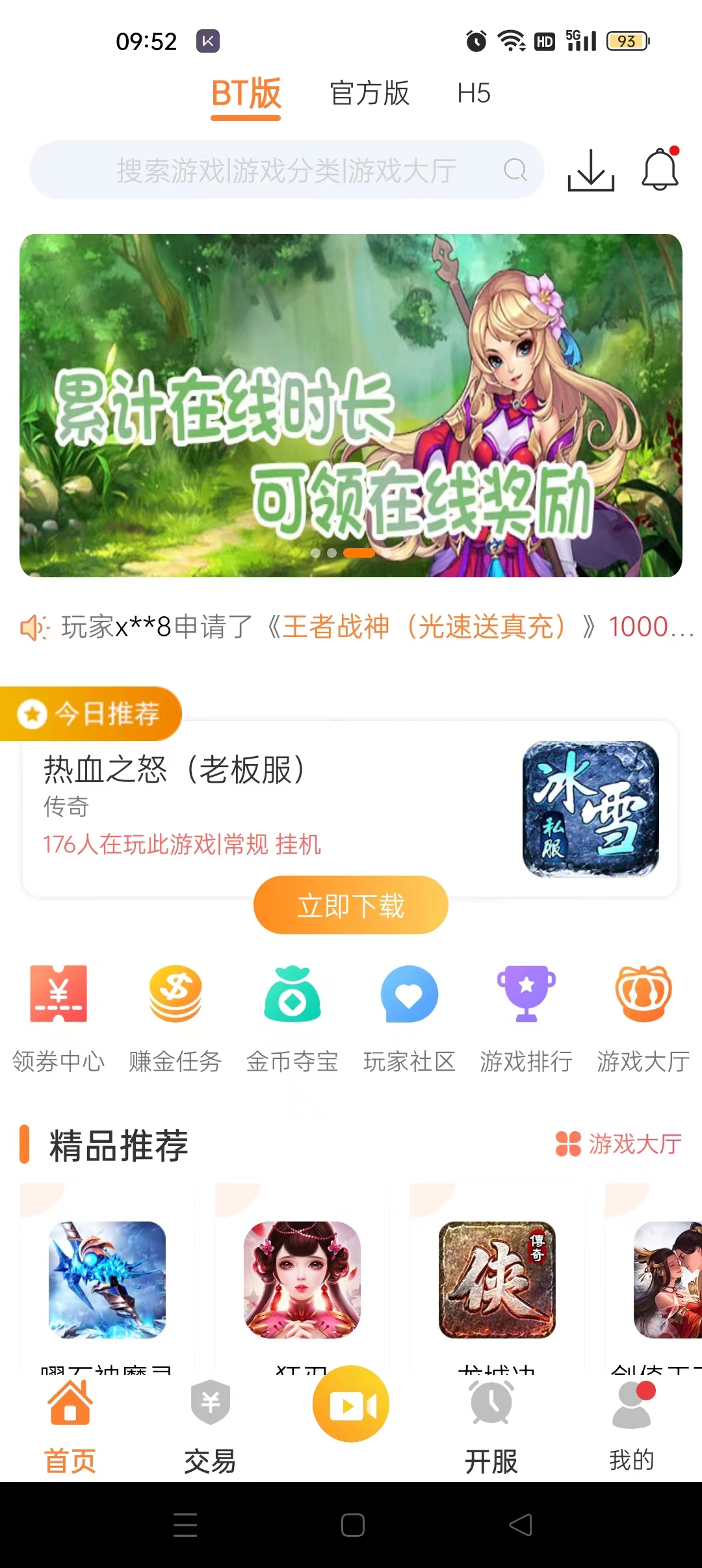
Task: Open the center video button
Action: [x=351, y=1404]
